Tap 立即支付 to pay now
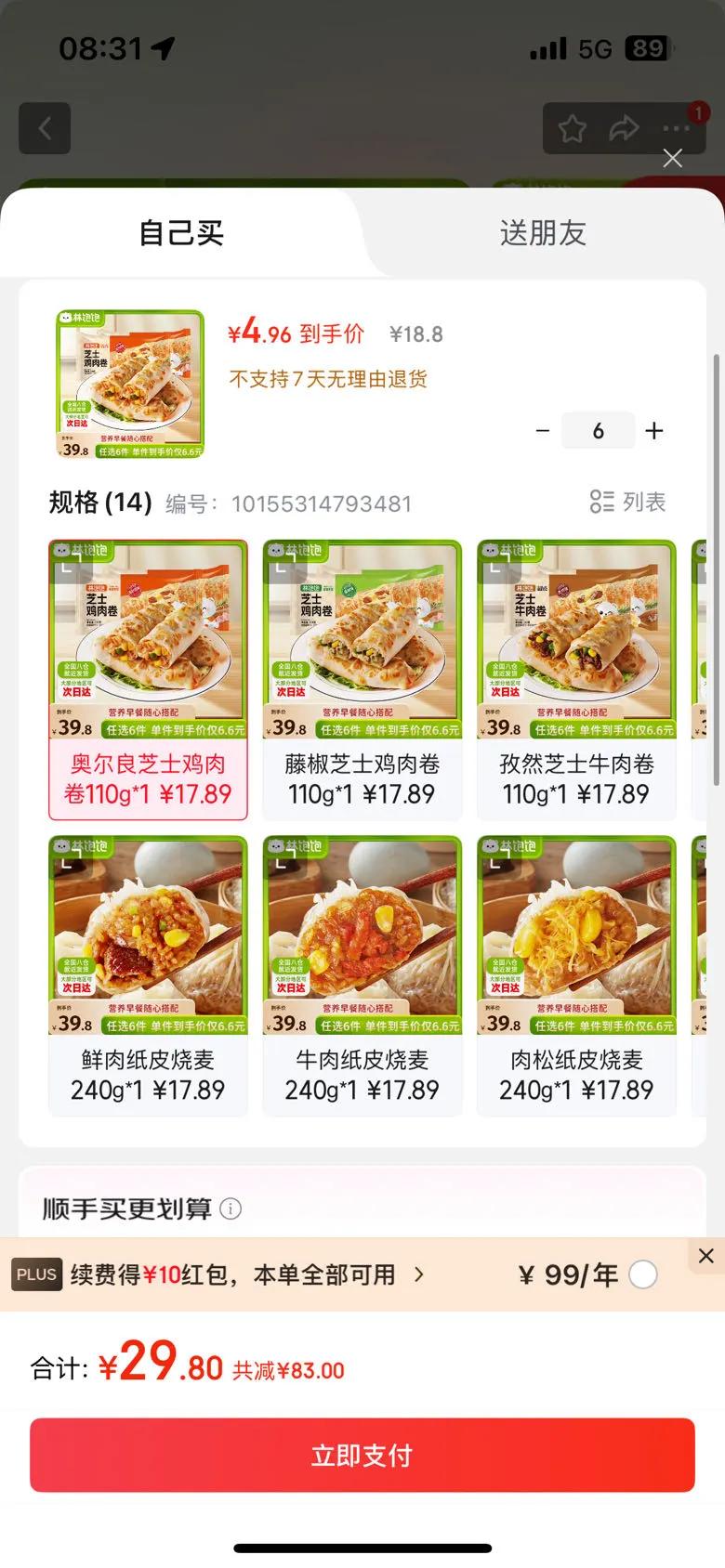 coord(362,1455)
